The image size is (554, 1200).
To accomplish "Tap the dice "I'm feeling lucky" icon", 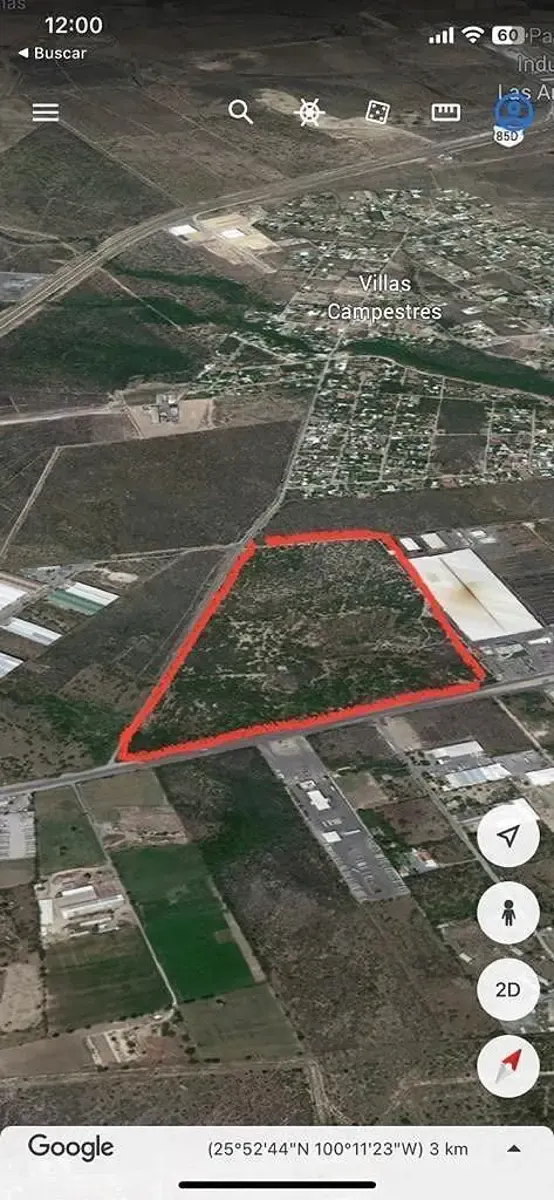I will coord(377,112).
